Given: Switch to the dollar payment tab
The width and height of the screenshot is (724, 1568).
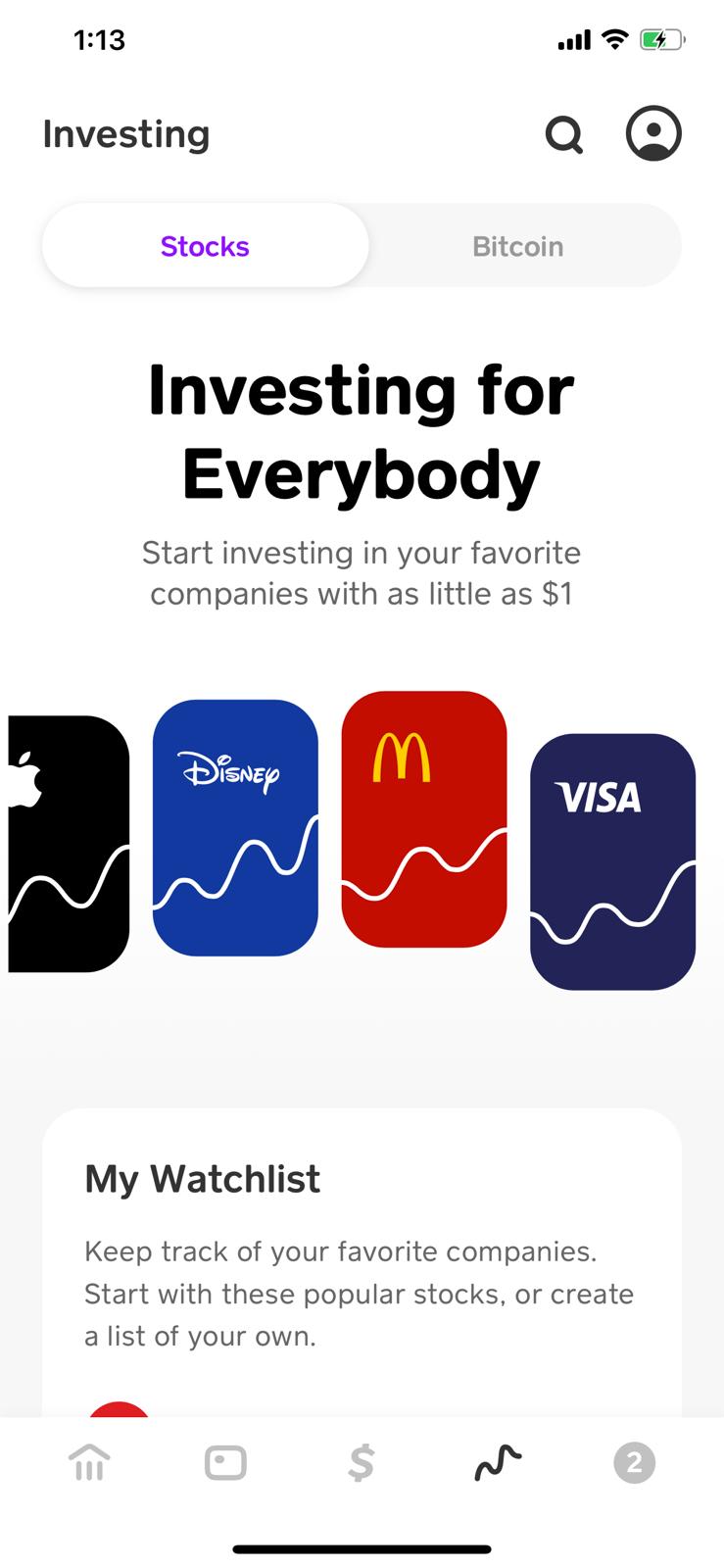Looking at the screenshot, I should click(x=362, y=1463).
